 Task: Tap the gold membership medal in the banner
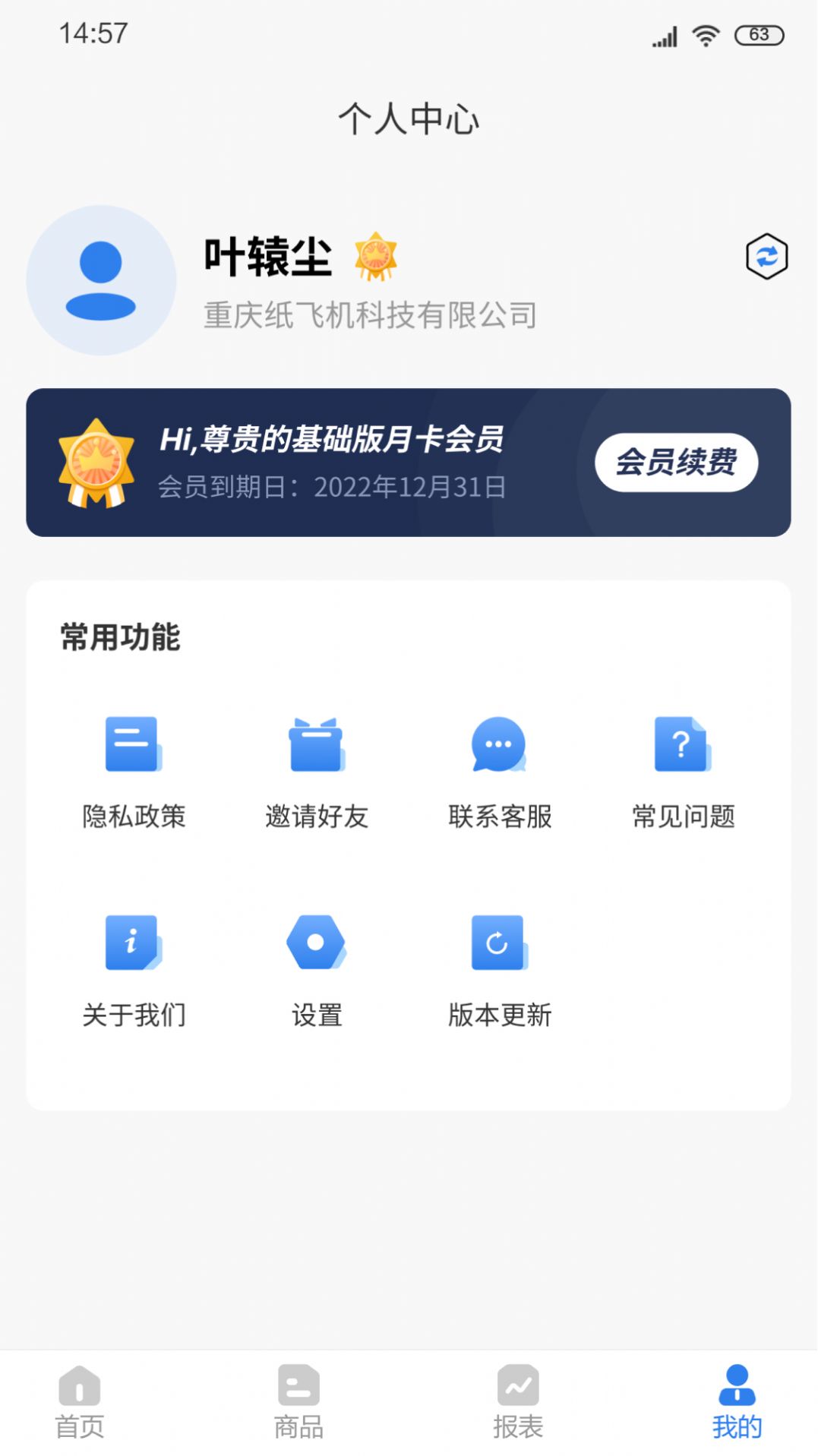99,462
